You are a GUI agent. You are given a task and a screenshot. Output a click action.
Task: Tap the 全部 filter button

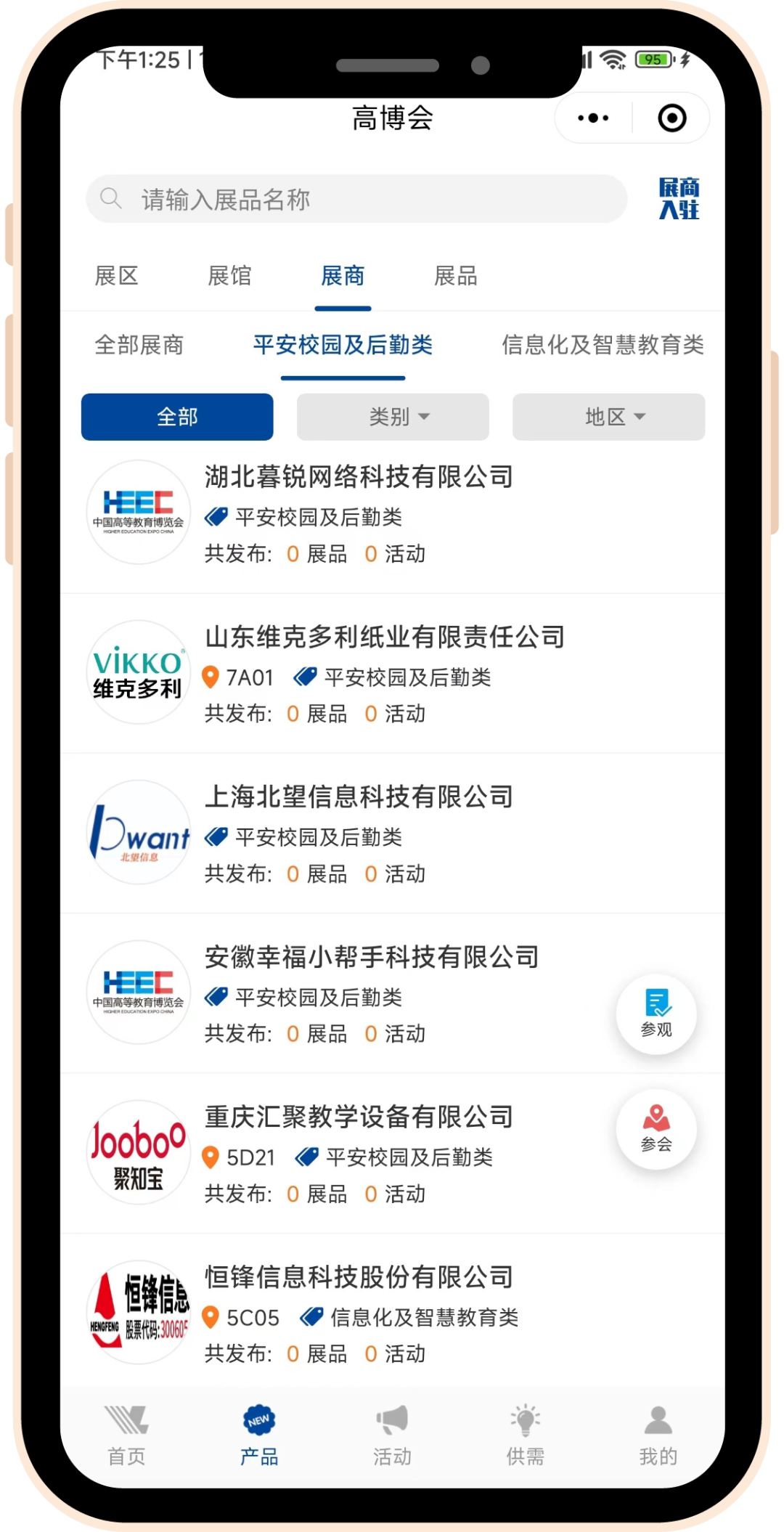point(177,417)
